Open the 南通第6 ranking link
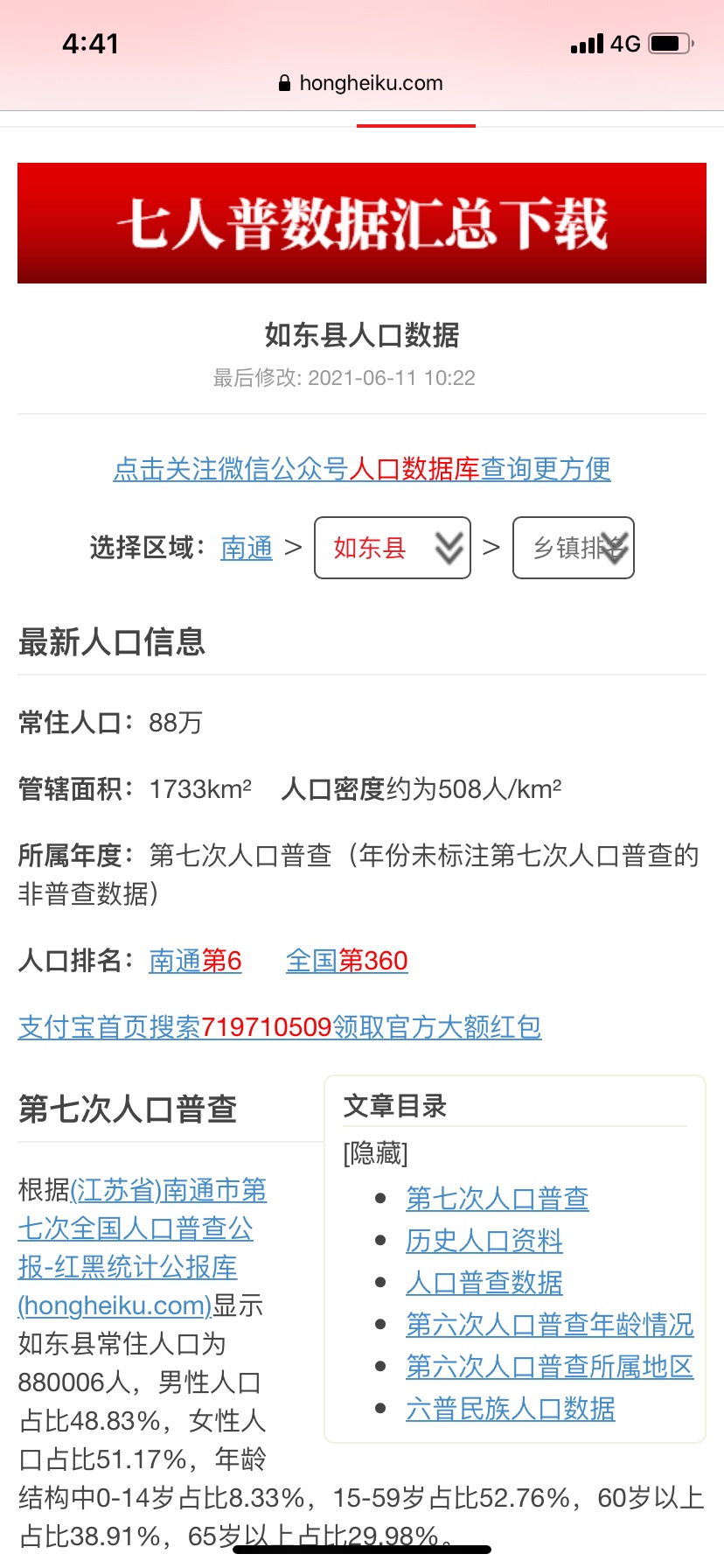Screen dimensions: 724x1568 click(x=195, y=961)
